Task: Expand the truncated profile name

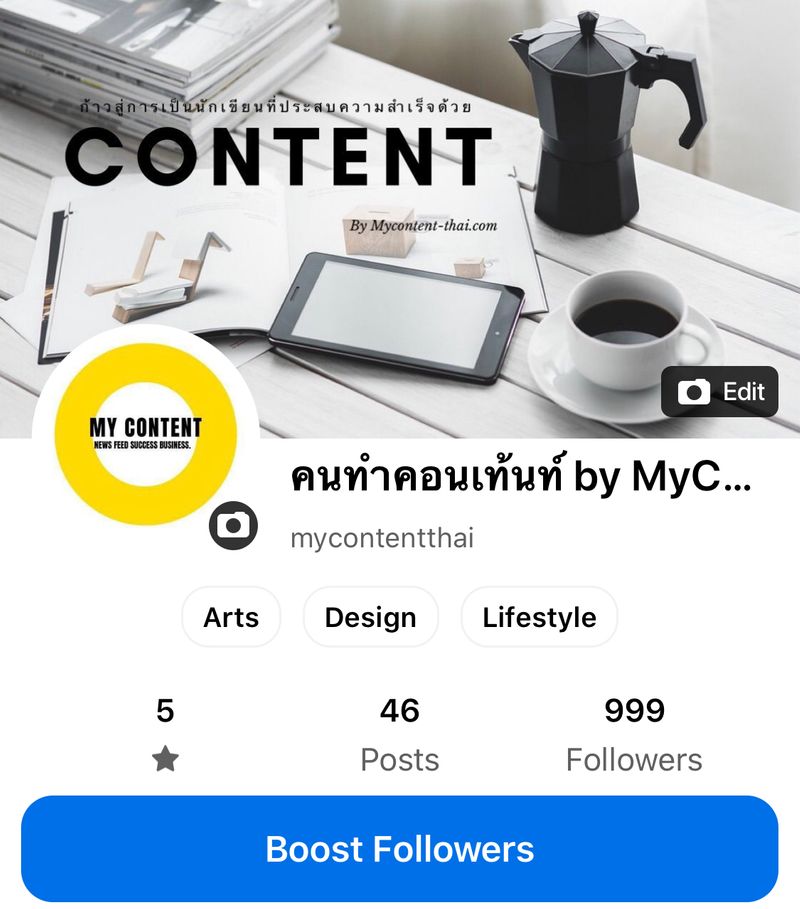Action: (x=520, y=480)
